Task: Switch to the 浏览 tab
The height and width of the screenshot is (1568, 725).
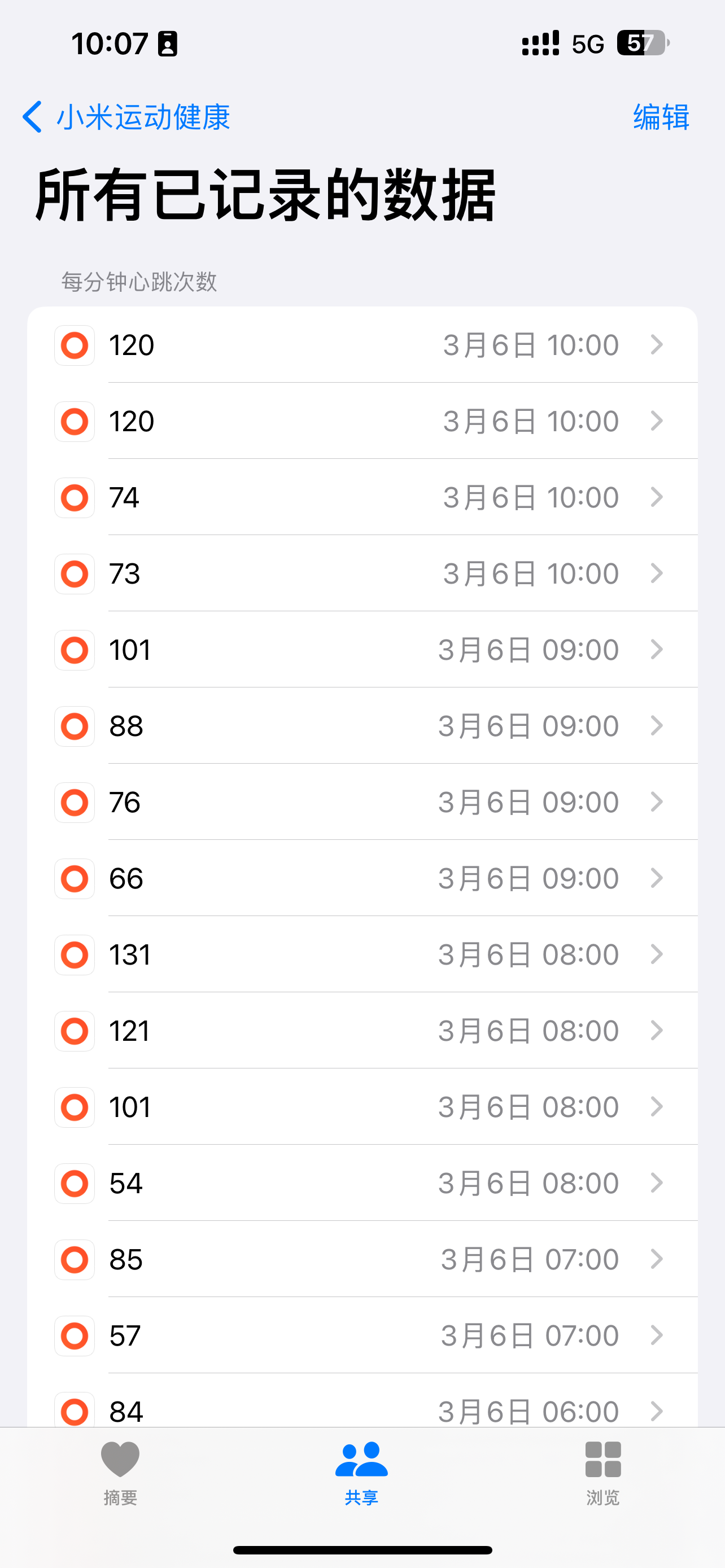Action: 602,1473
